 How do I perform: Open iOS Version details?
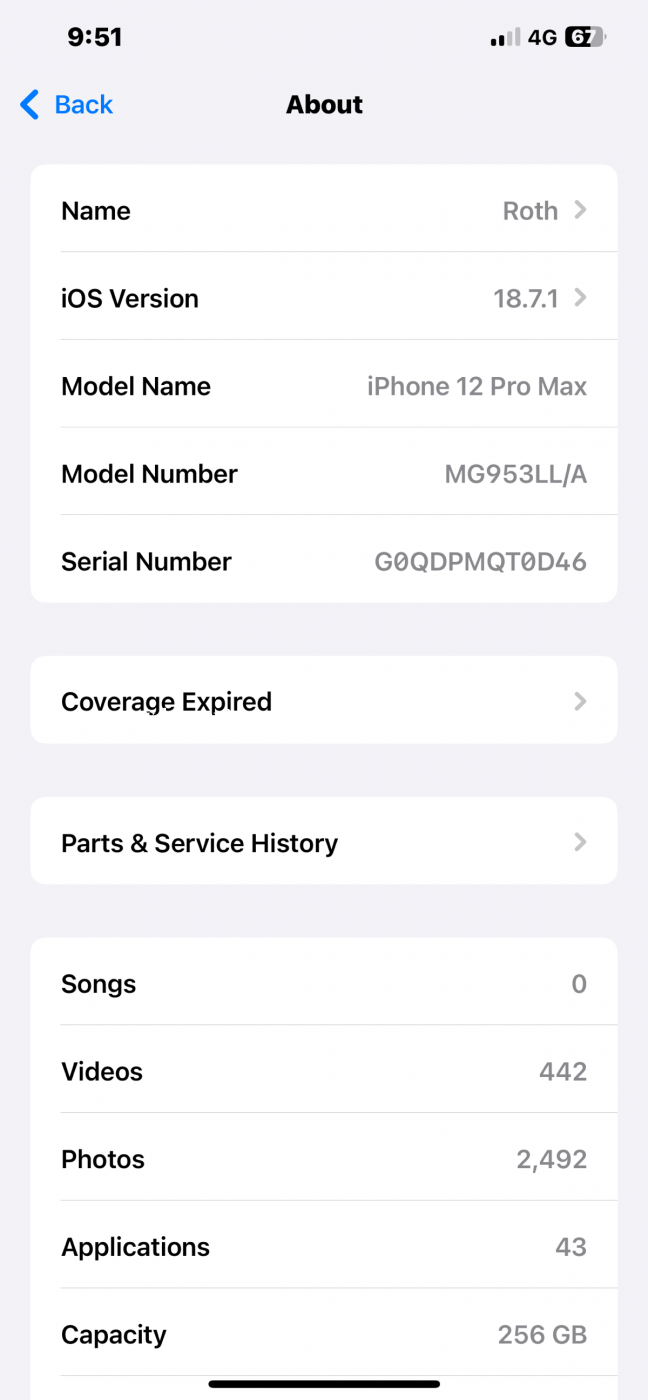(x=323, y=298)
